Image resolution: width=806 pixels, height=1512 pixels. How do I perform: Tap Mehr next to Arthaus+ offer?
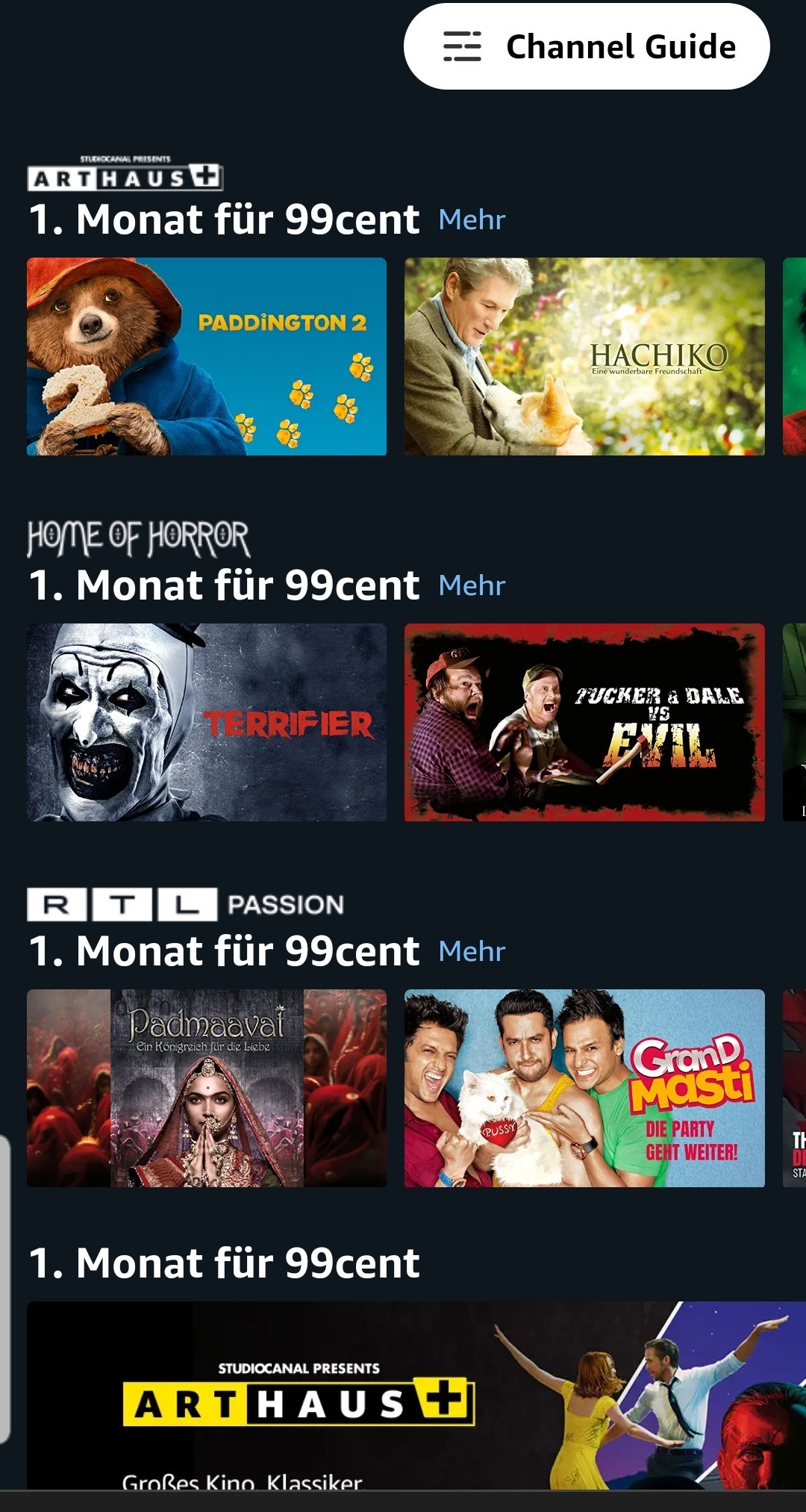[472, 220]
